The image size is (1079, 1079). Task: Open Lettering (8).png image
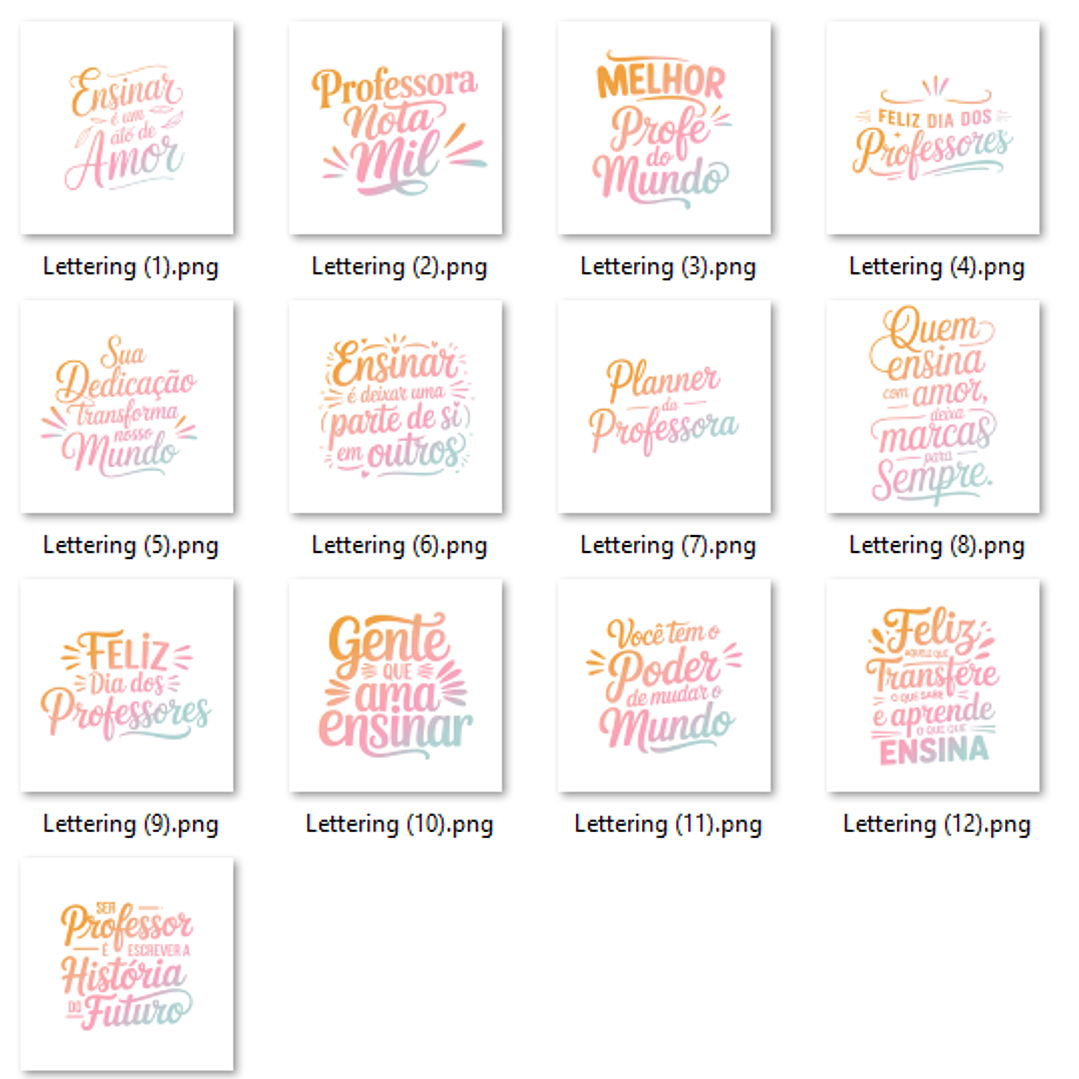(x=933, y=407)
